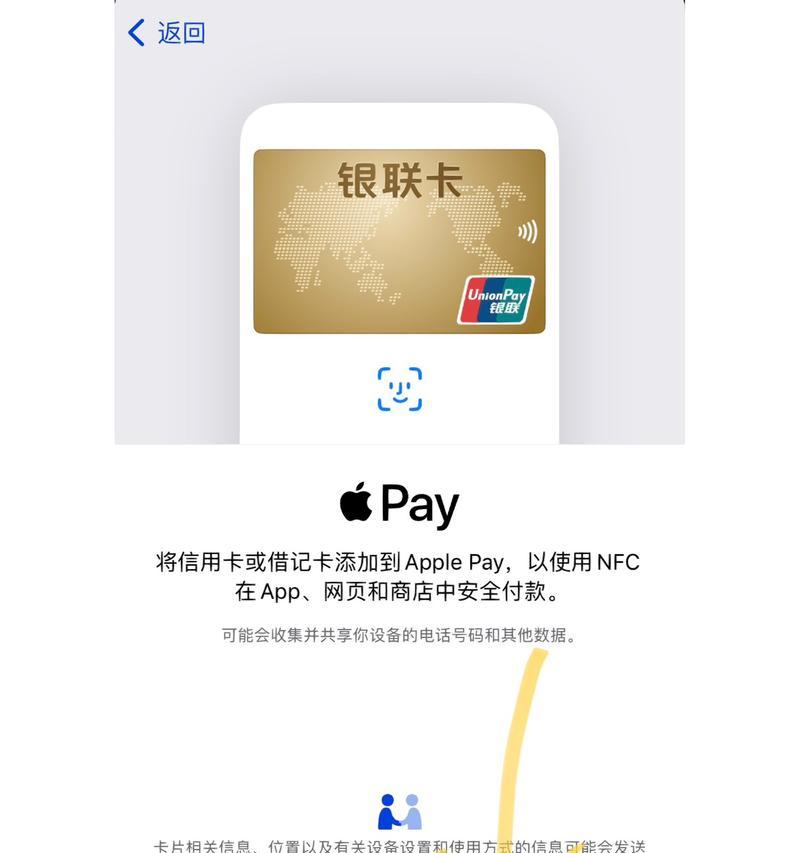Screen dimensions: 800x853
Task: Tap 返回 to go back
Action: 167,33
